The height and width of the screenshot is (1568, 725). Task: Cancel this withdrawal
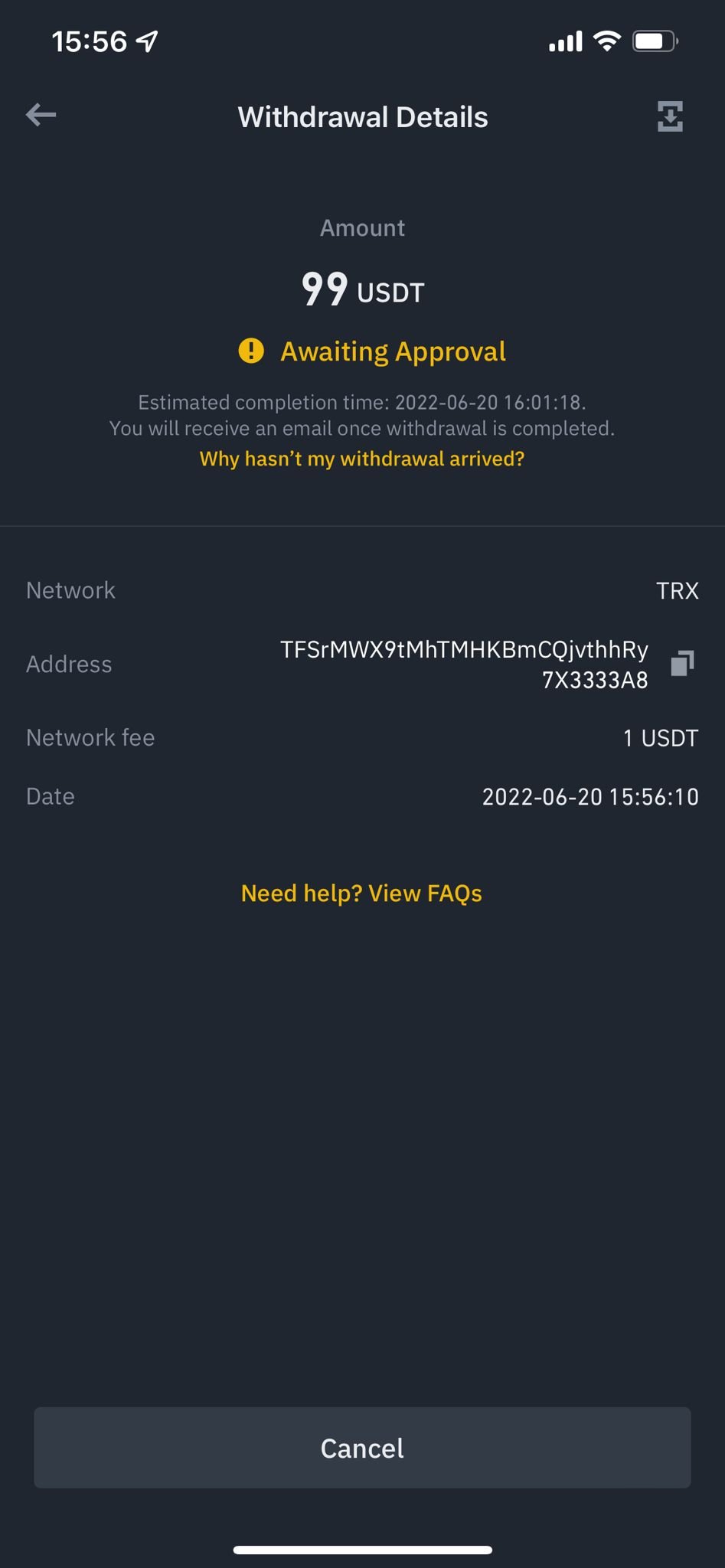[x=362, y=1448]
